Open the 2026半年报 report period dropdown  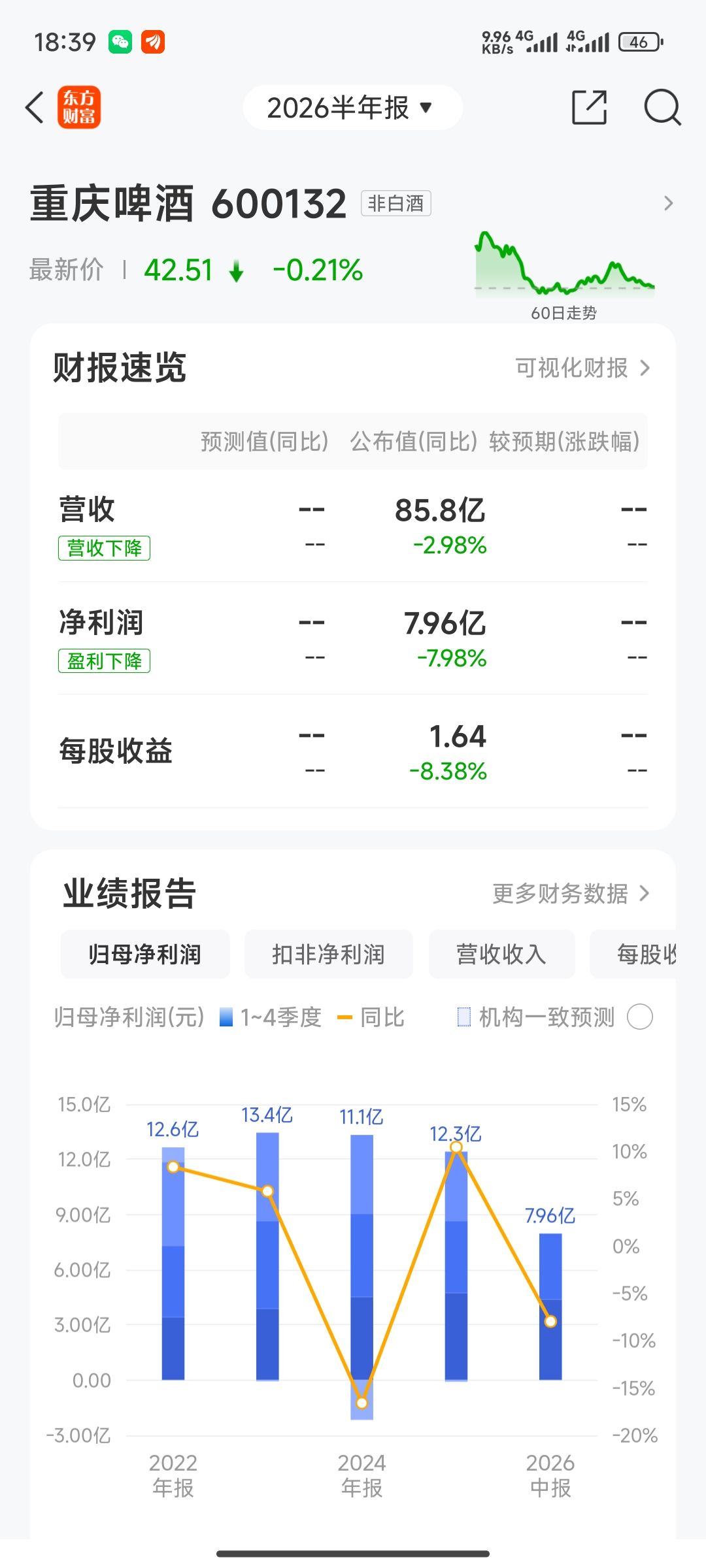352,107
